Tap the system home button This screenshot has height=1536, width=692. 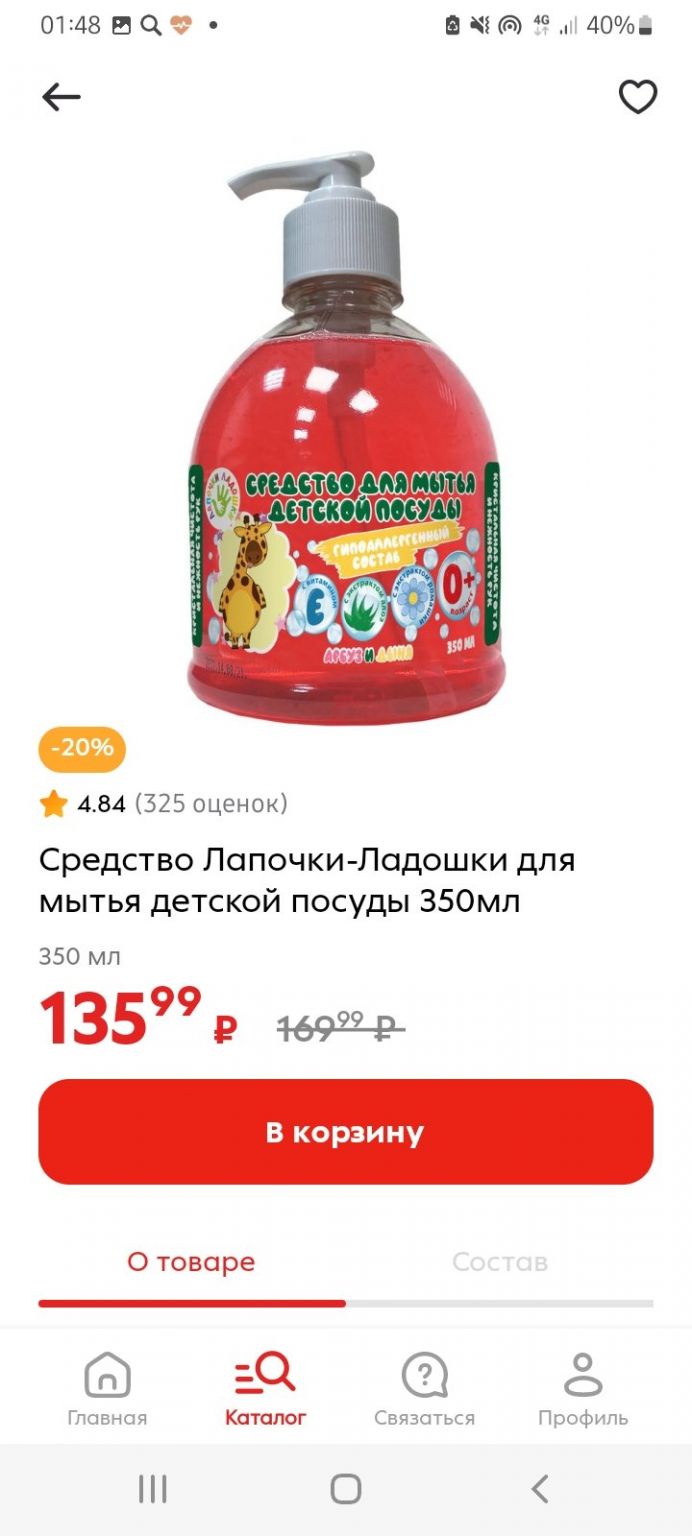[x=346, y=1489]
